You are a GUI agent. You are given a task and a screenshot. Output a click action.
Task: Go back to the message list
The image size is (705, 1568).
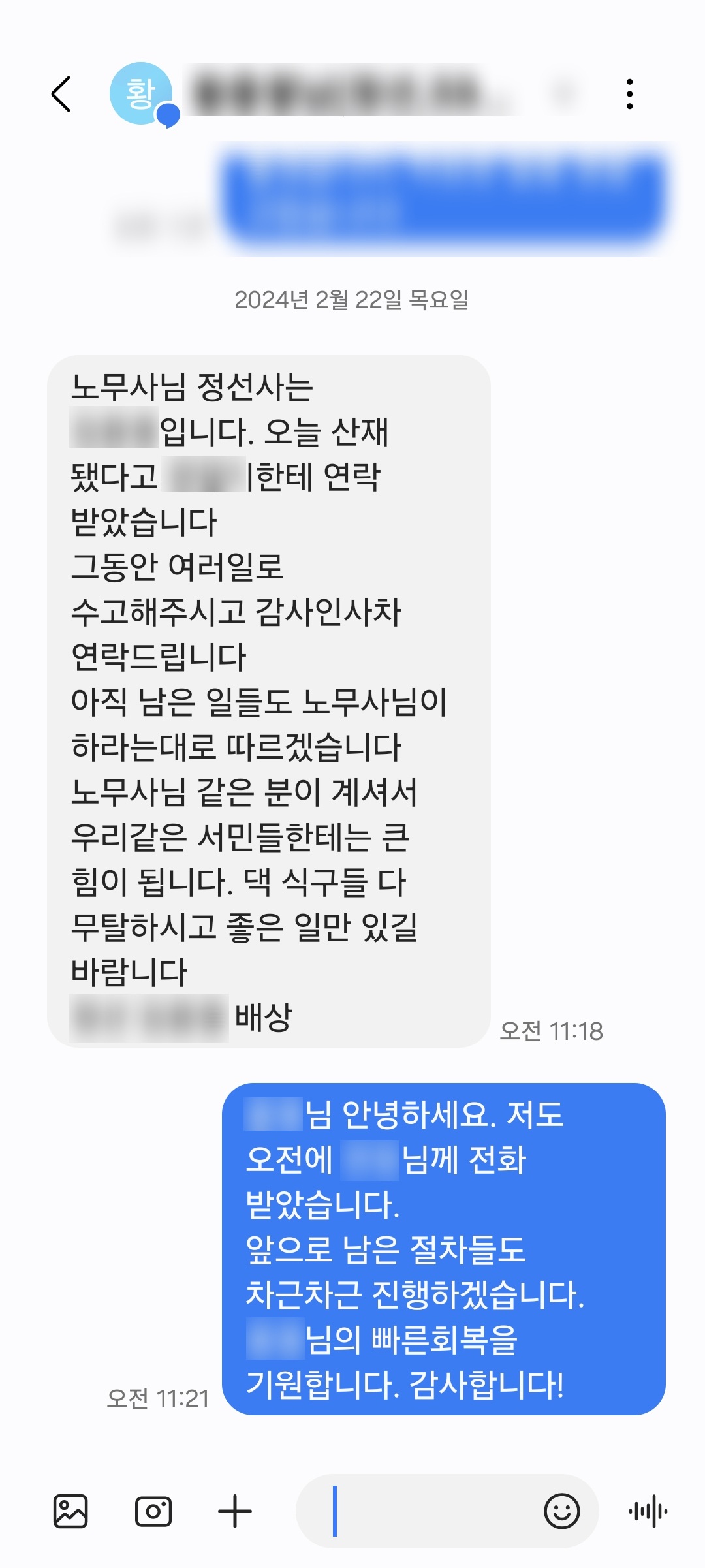pos(61,94)
